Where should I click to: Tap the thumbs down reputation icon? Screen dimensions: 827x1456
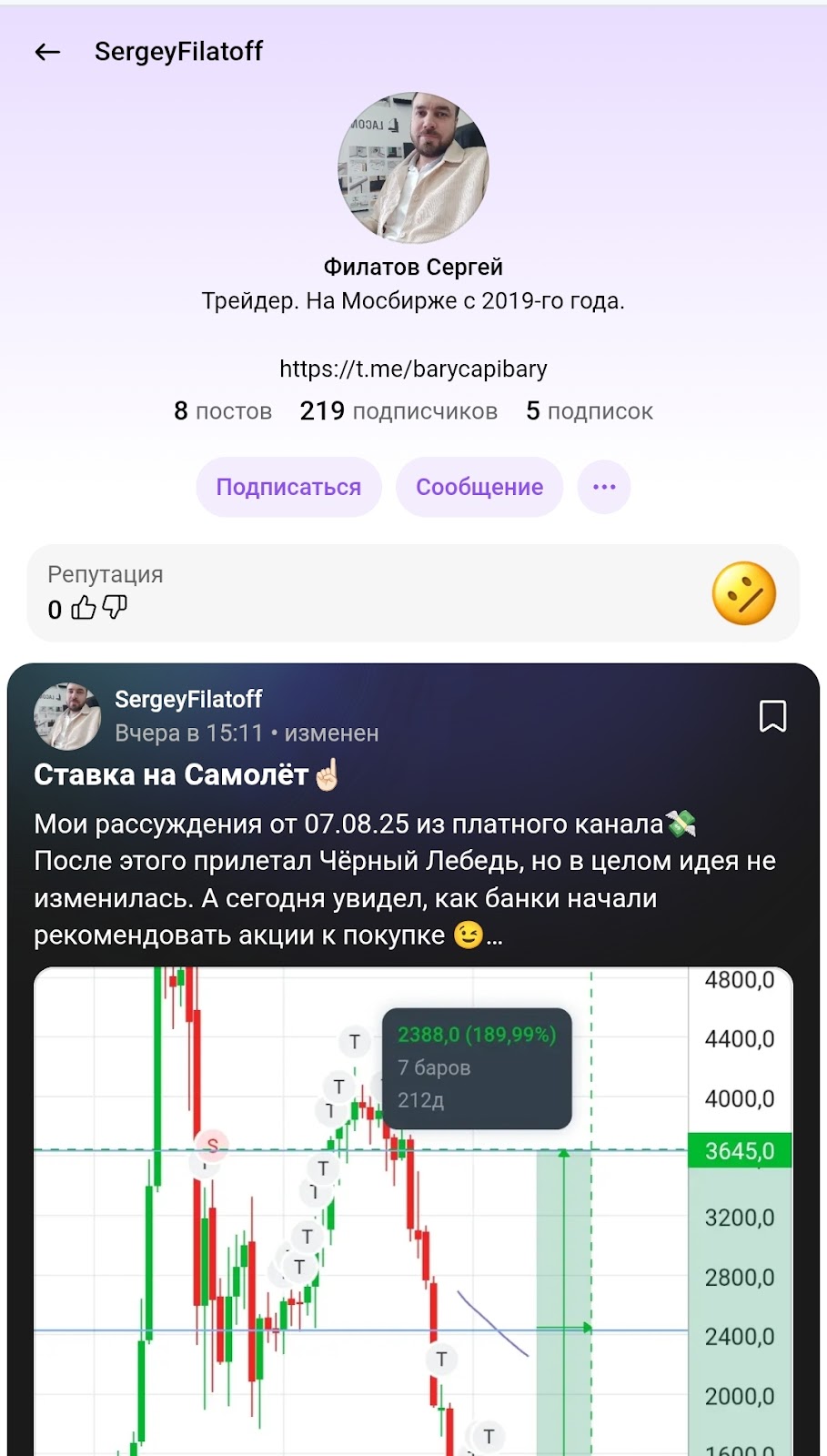[x=113, y=608]
